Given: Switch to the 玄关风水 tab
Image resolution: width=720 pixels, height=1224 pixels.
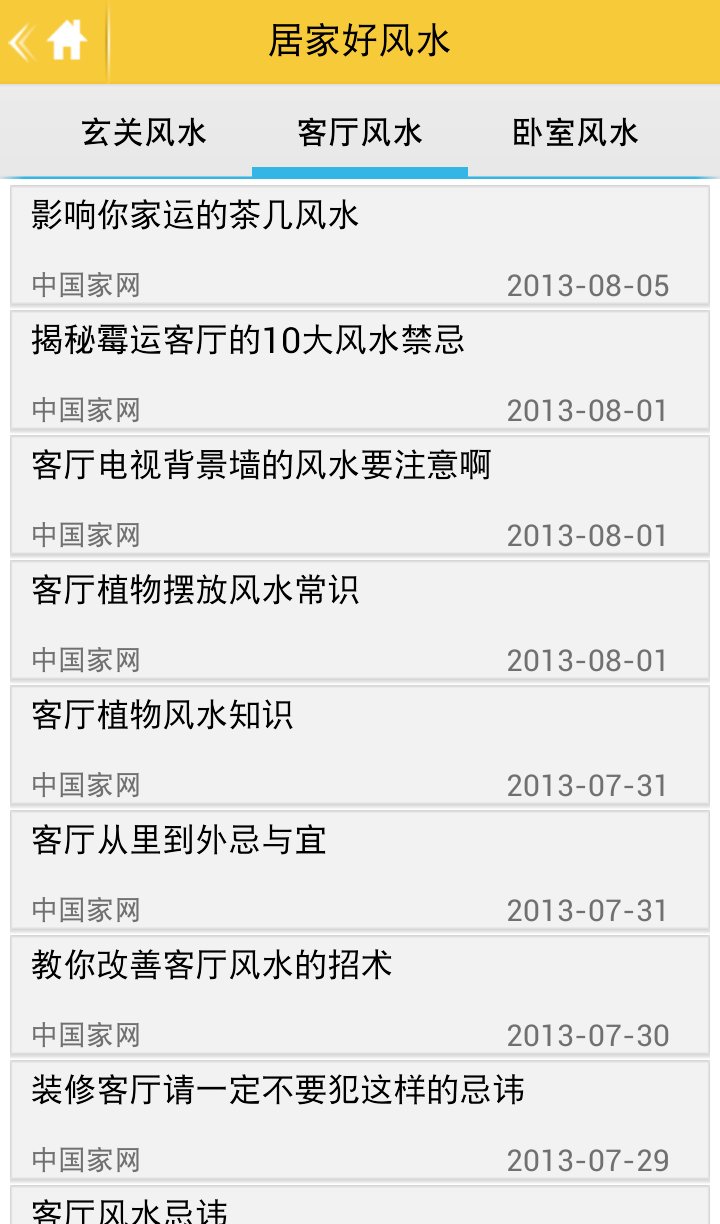Looking at the screenshot, I should click(x=144, y=132).
